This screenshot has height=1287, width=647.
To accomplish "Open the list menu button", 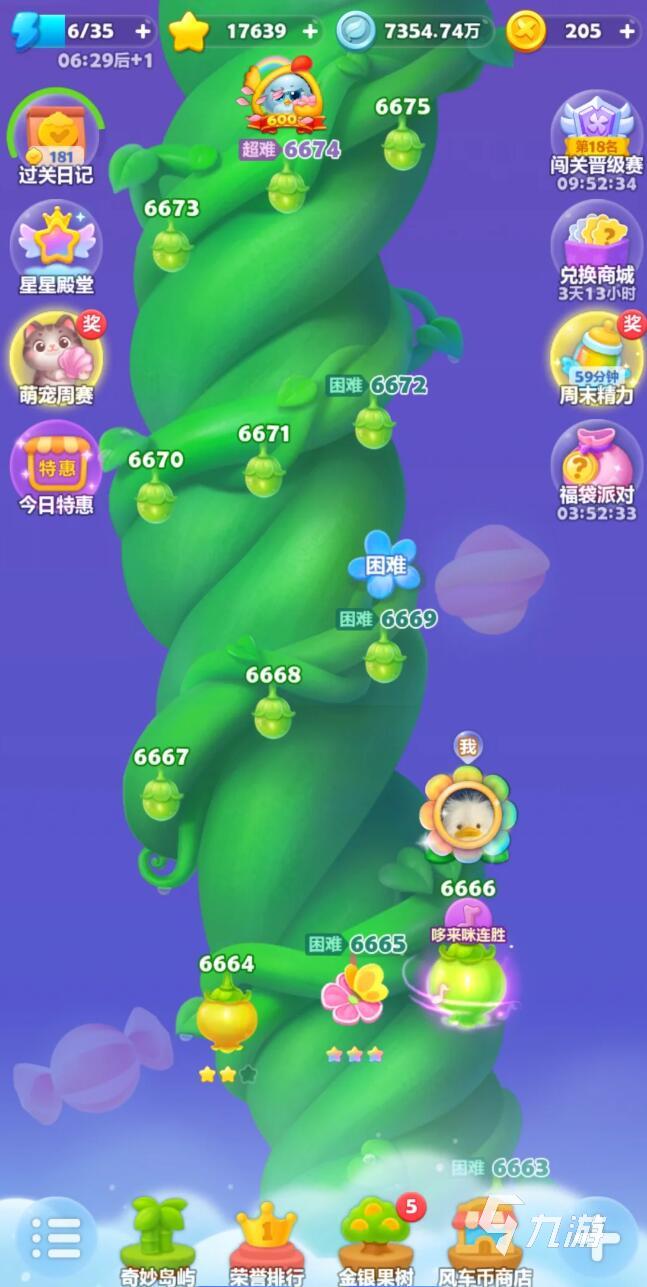I will point(56,1238).
